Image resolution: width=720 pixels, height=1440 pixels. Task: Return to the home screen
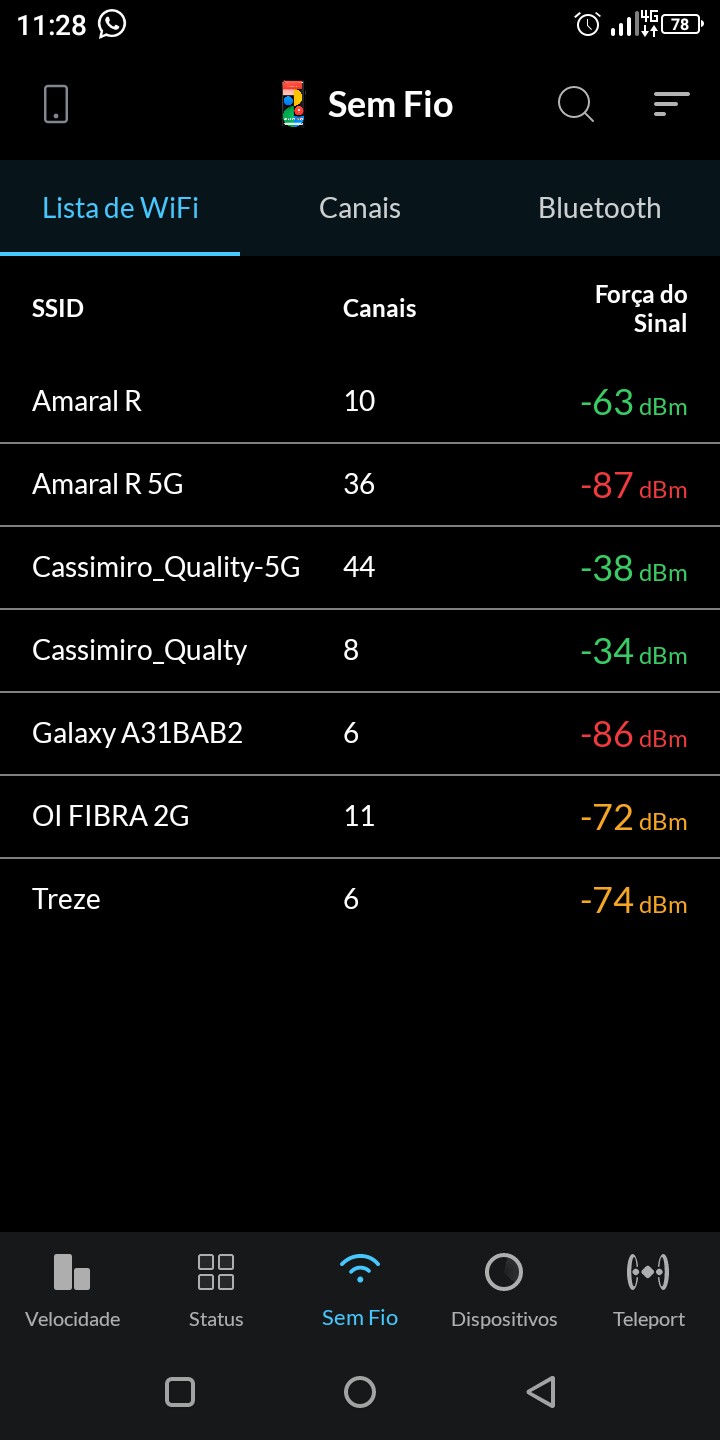coord(360,1392)
